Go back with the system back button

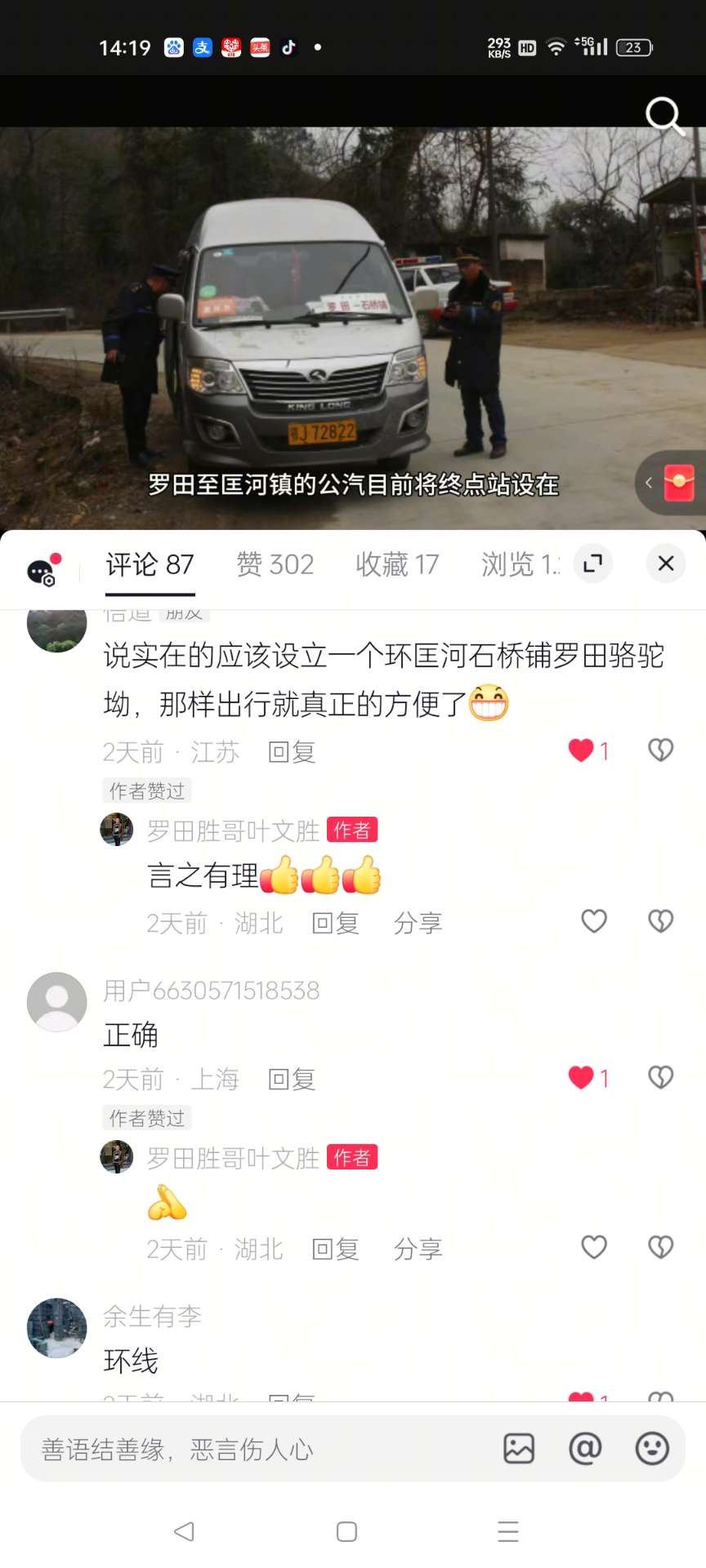point(185,1531)
